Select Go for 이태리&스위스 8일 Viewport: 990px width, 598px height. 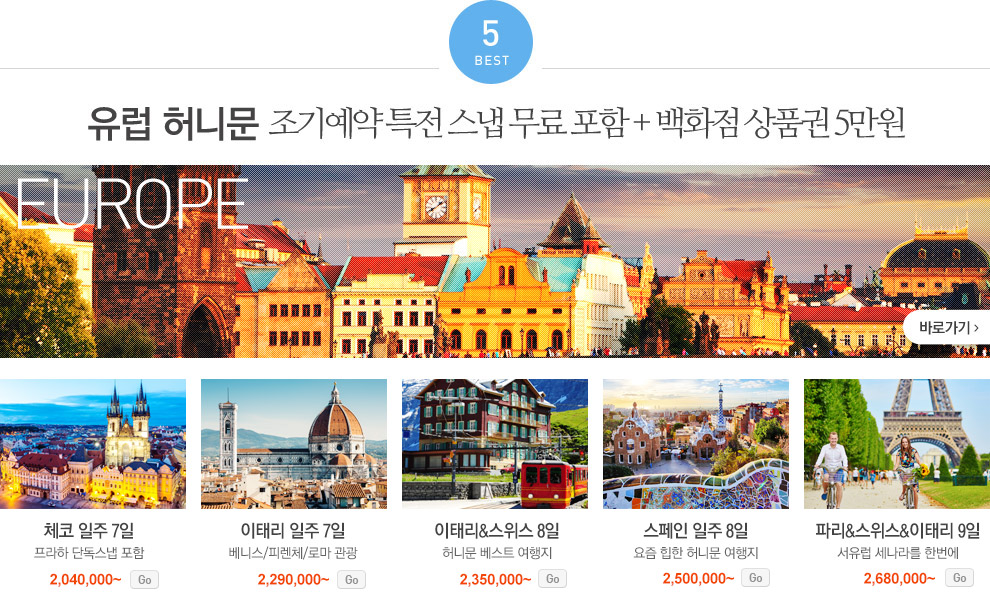pyautogui.click(x=552, y=578)
